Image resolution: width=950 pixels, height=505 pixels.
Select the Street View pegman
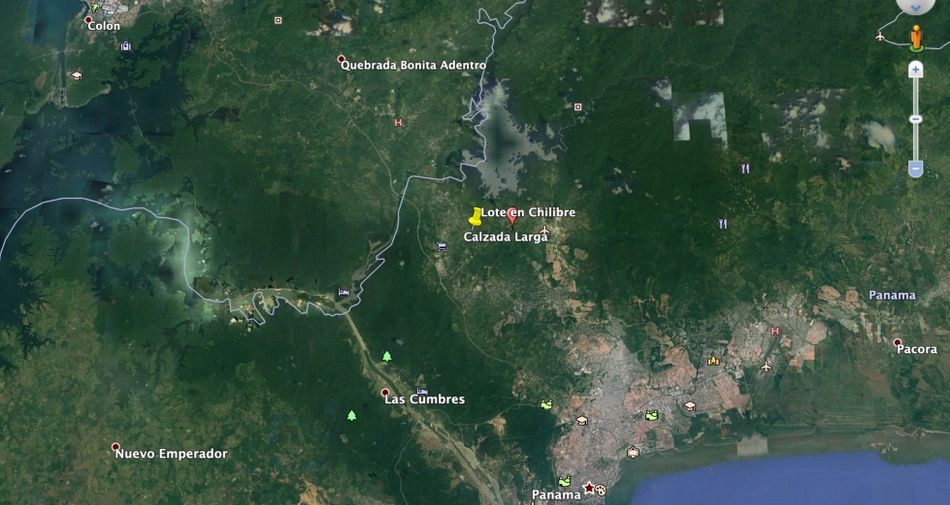click(916, 38)
